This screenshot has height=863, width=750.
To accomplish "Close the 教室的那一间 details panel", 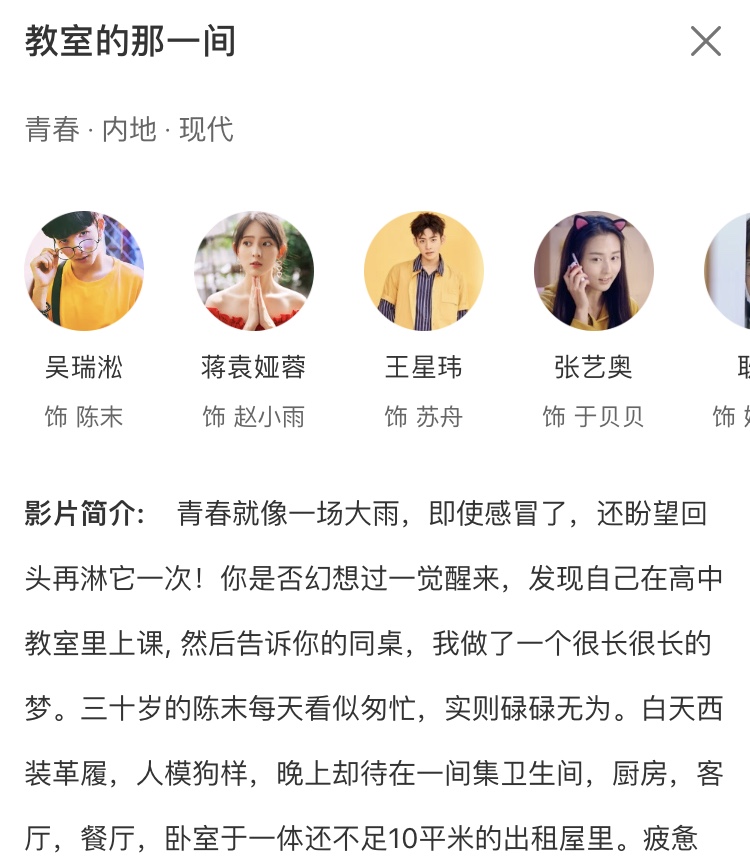I will [x=705, y=41].
